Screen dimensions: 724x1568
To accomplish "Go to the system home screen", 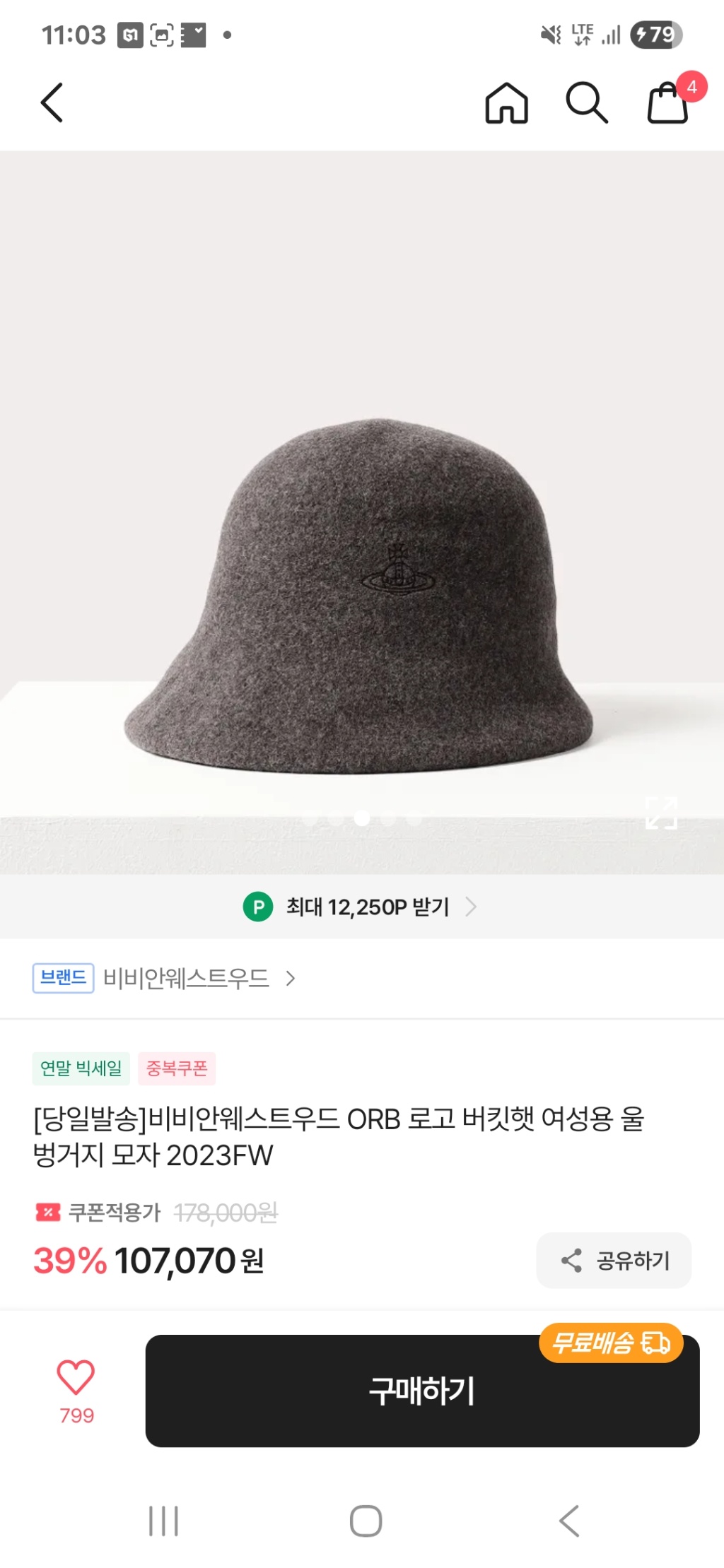I will click(366, 1521).
